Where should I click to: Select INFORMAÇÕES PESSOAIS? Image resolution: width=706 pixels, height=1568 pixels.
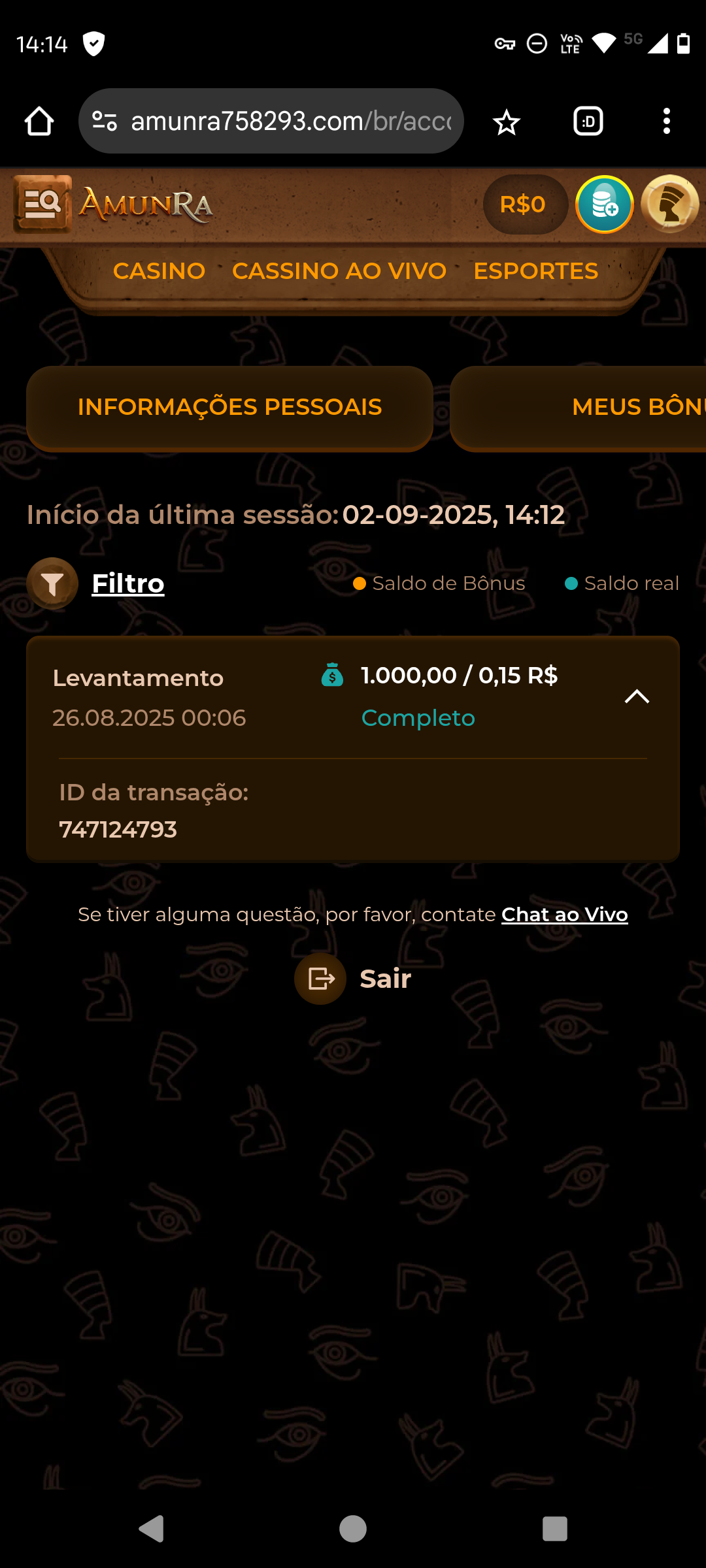(229, 407)
